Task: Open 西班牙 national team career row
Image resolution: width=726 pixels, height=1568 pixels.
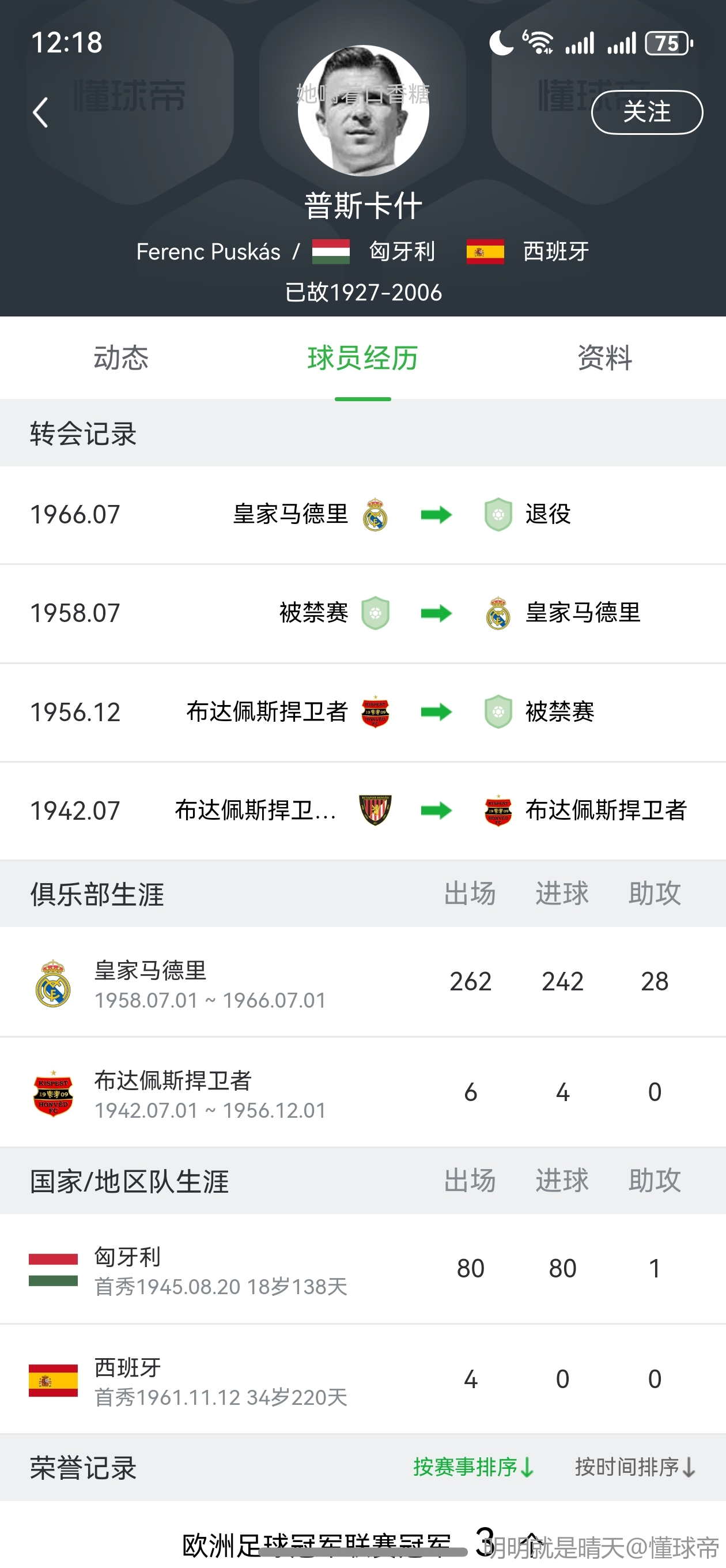Action: pyautogui.click(x=362, y=1380)
